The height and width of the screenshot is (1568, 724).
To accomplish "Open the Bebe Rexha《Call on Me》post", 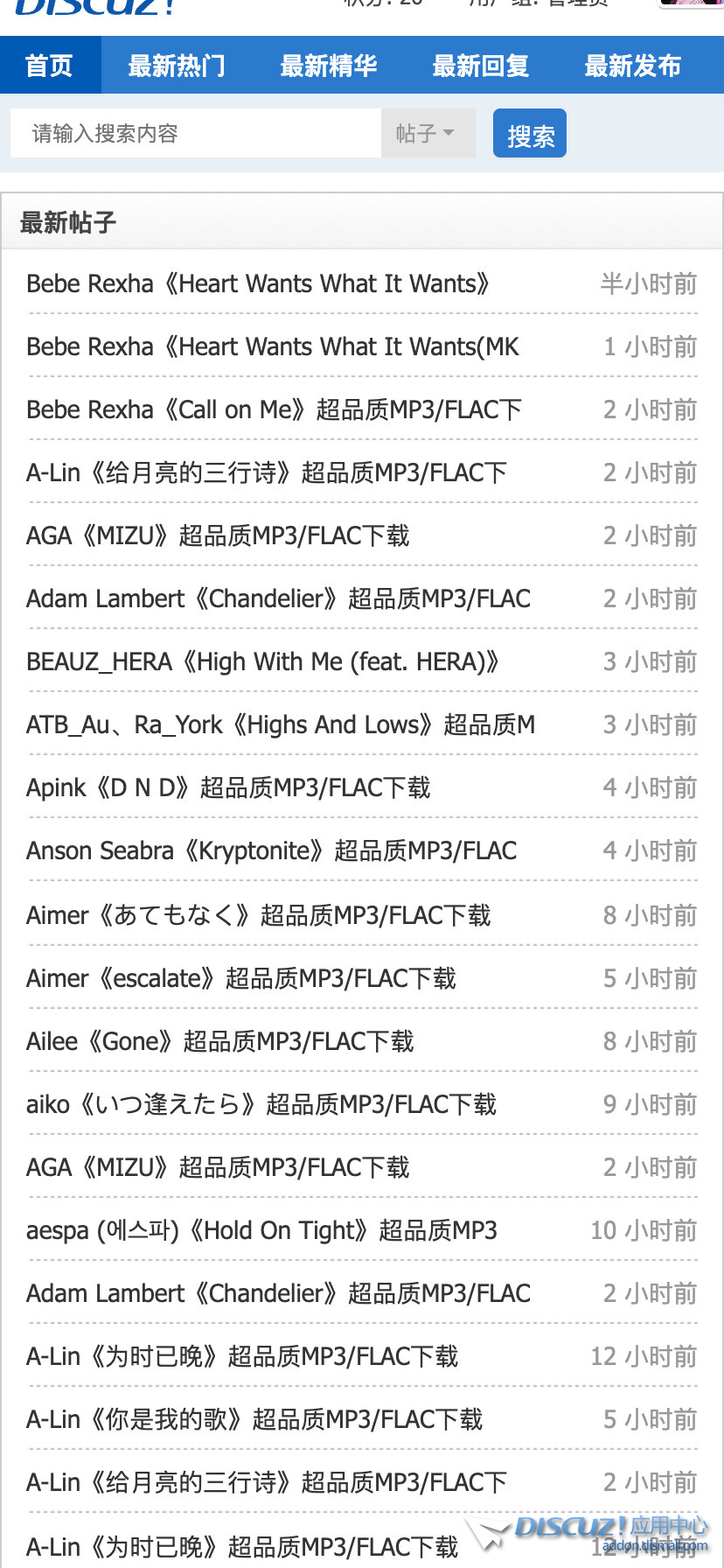I will 274,409.
